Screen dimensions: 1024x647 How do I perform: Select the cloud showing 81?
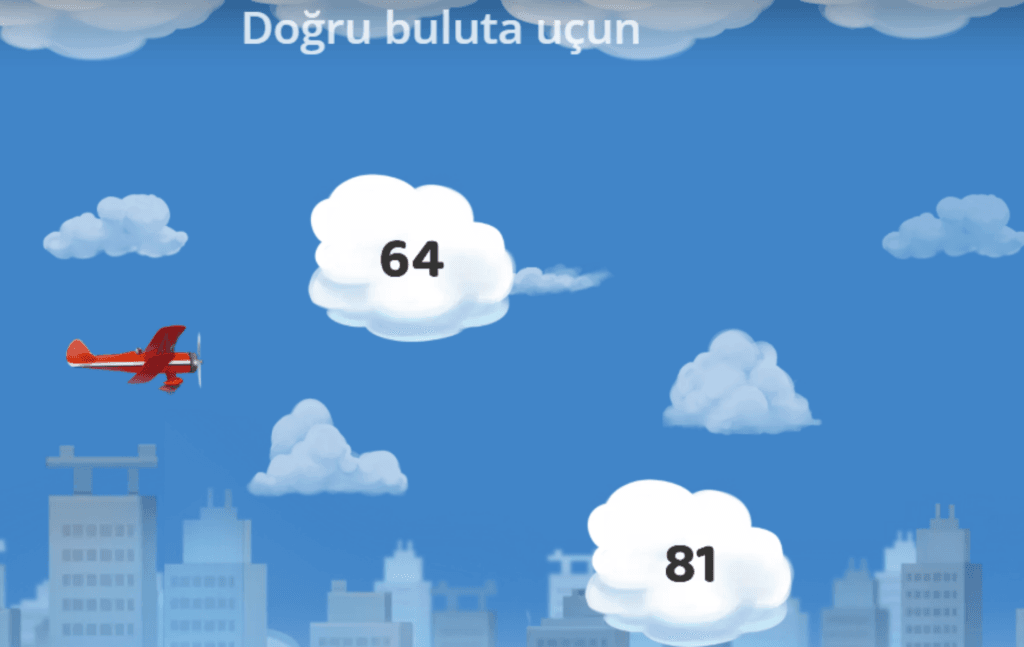coord(689,564)
